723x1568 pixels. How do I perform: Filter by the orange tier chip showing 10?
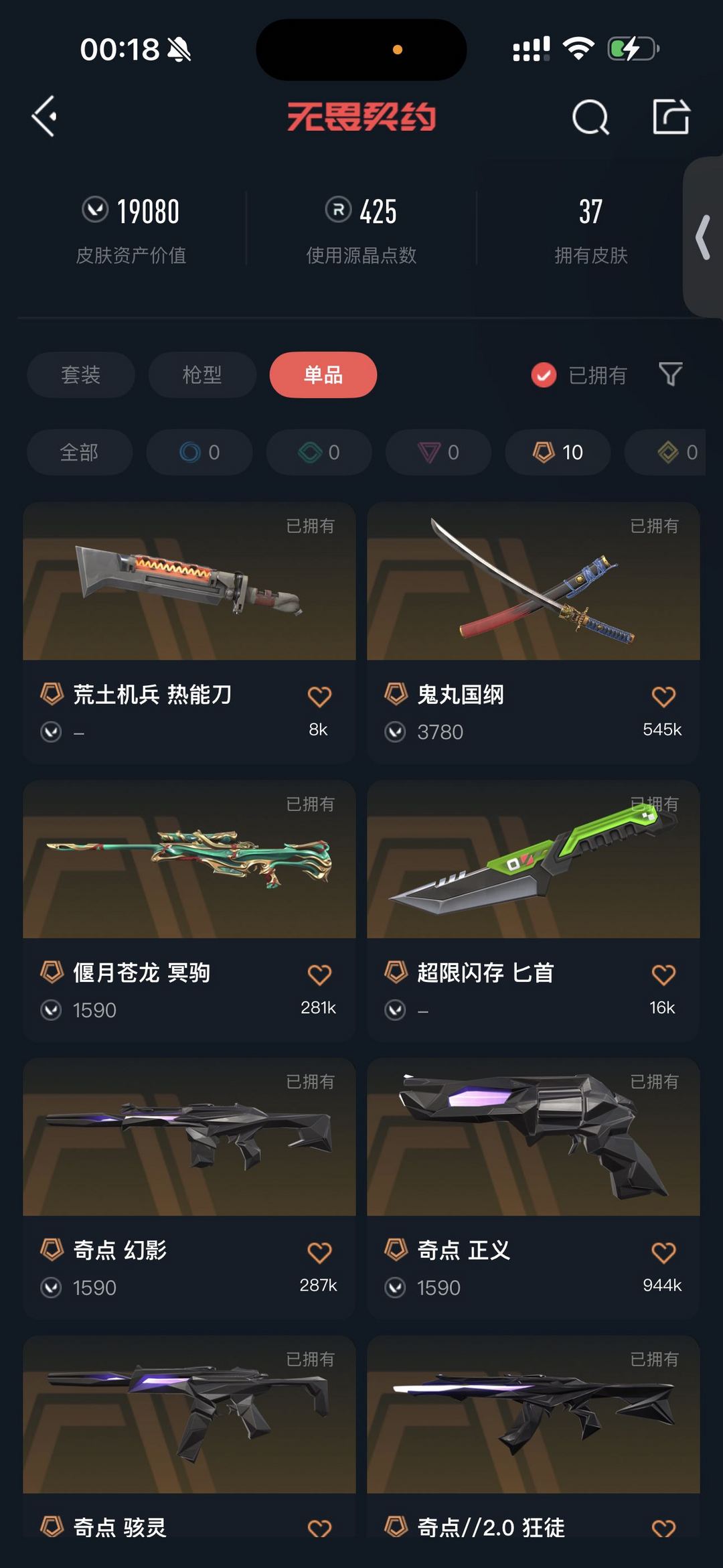click(x=558, y=453)
